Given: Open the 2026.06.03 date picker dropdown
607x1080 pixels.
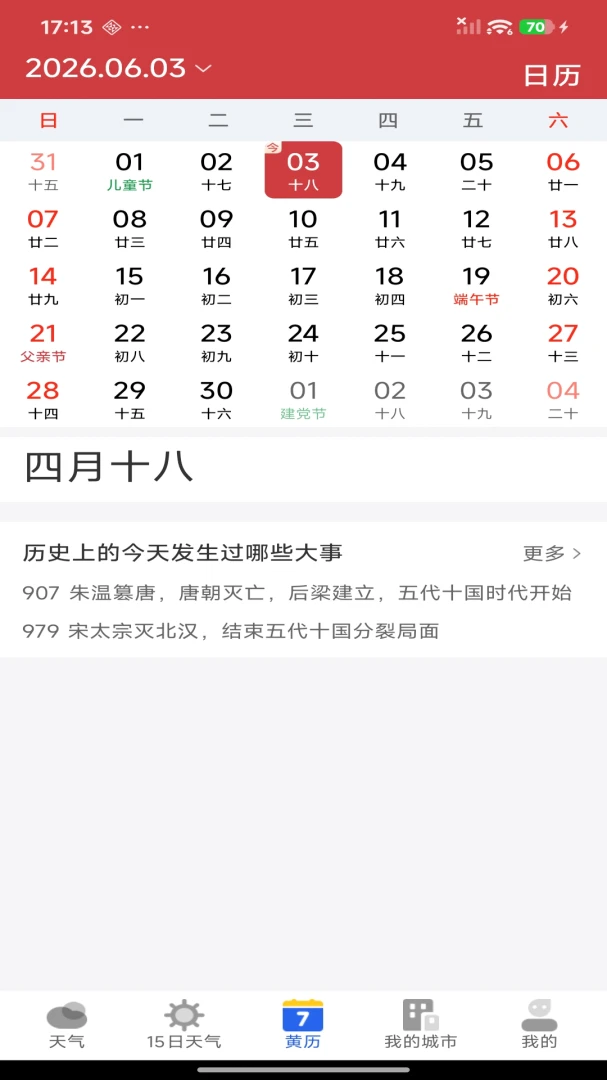Looking at the screenshot, I should (x=119, y=68).
